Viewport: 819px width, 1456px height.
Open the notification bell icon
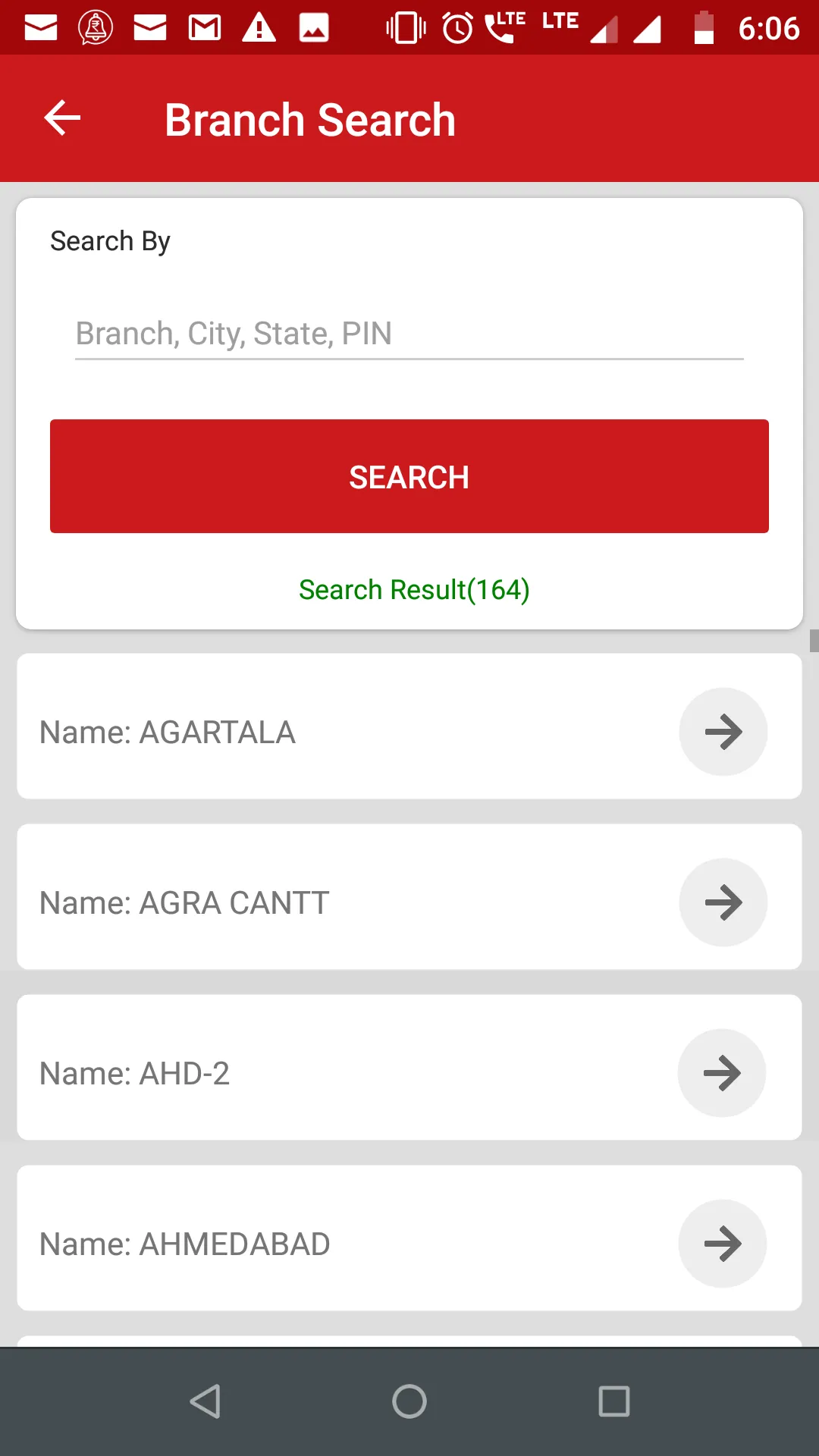coord(94,27)
